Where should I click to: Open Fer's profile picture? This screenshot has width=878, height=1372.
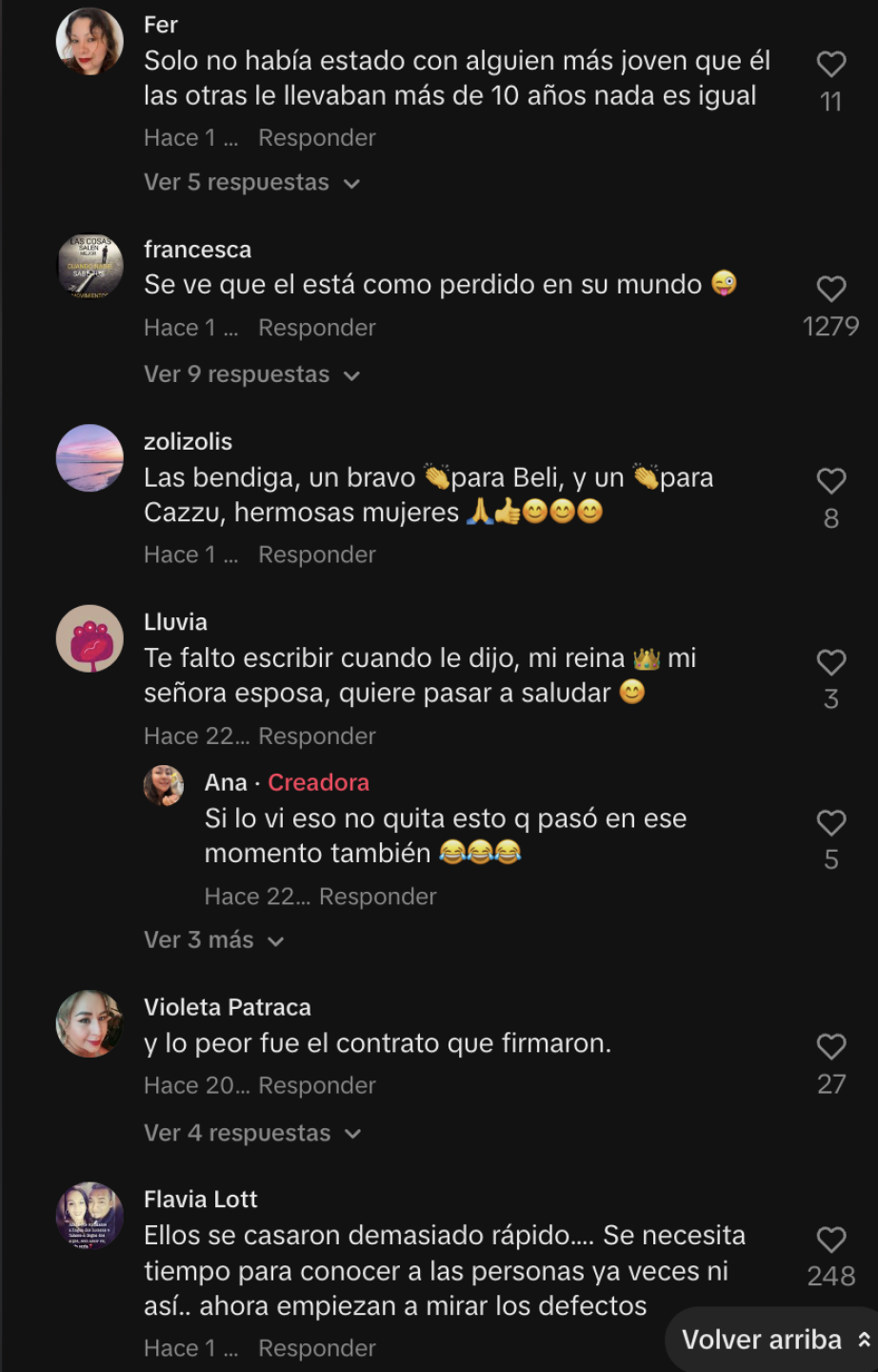pyautogui.click(x=90, y=42)
